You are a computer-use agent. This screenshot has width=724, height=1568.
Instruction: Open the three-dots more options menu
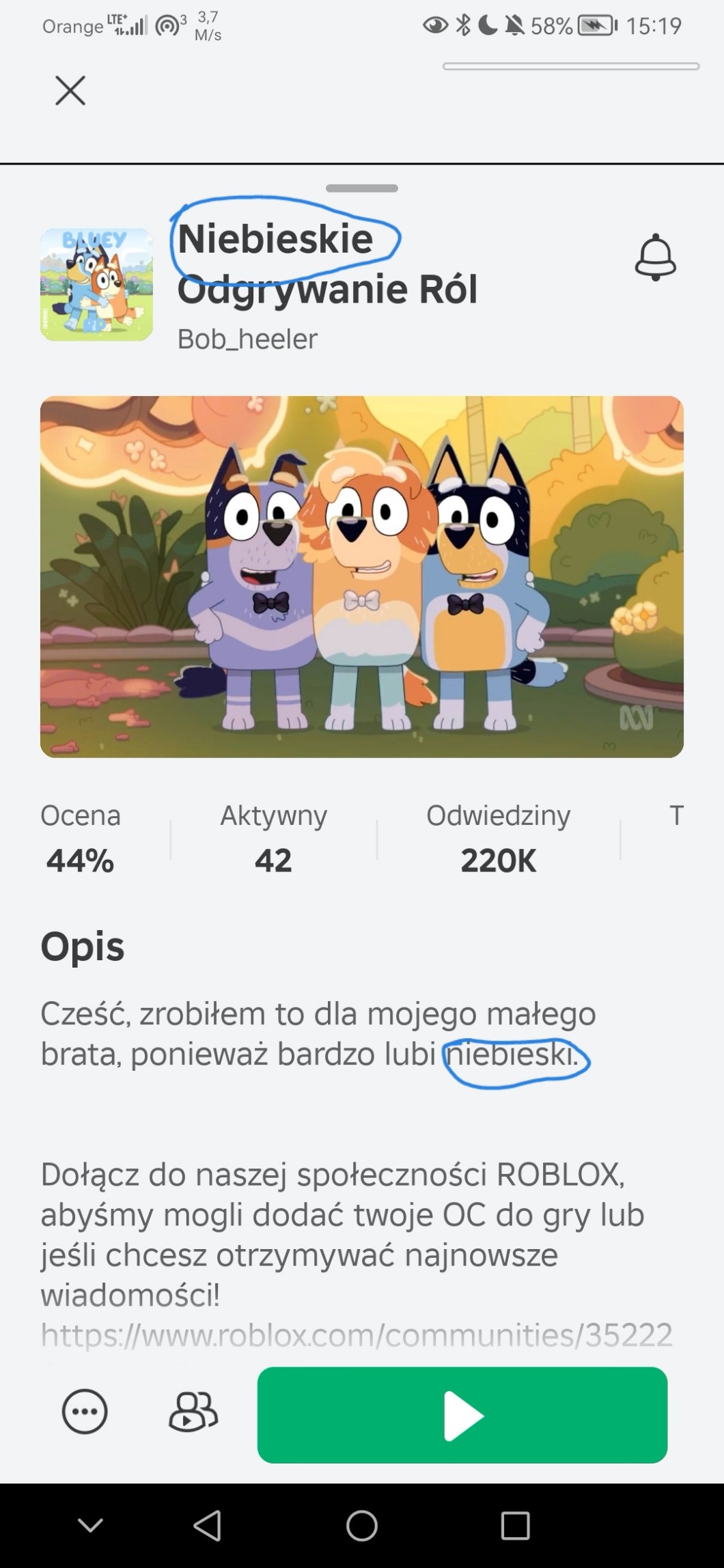pos(85,1412)
